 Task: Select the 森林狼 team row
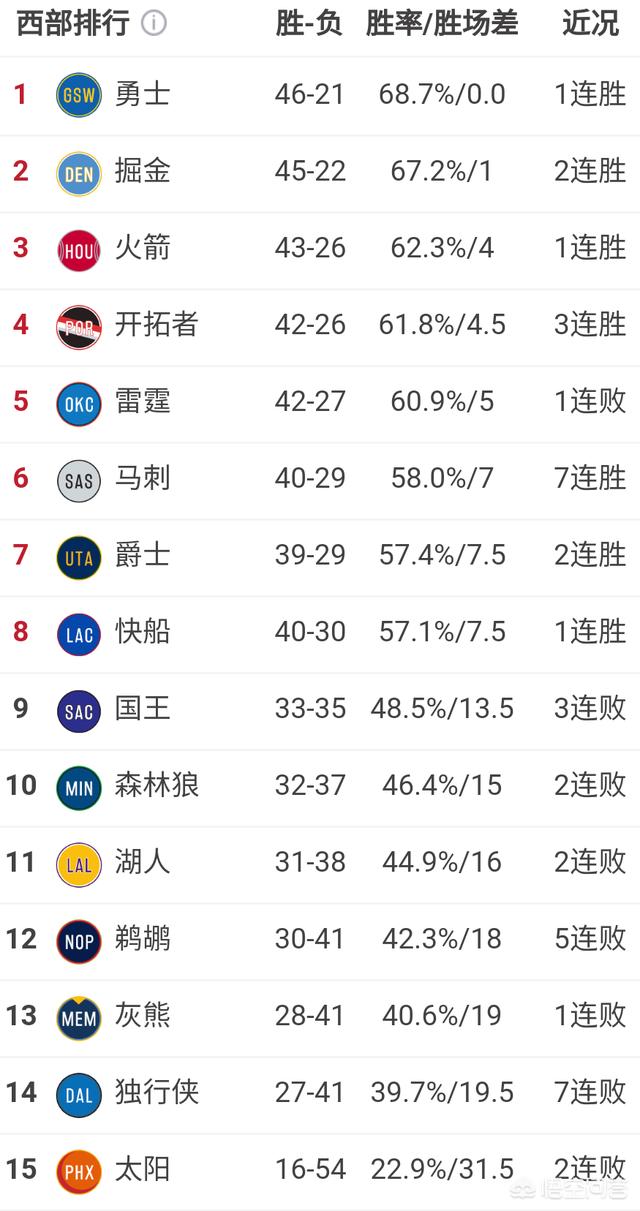coord(320,788)
